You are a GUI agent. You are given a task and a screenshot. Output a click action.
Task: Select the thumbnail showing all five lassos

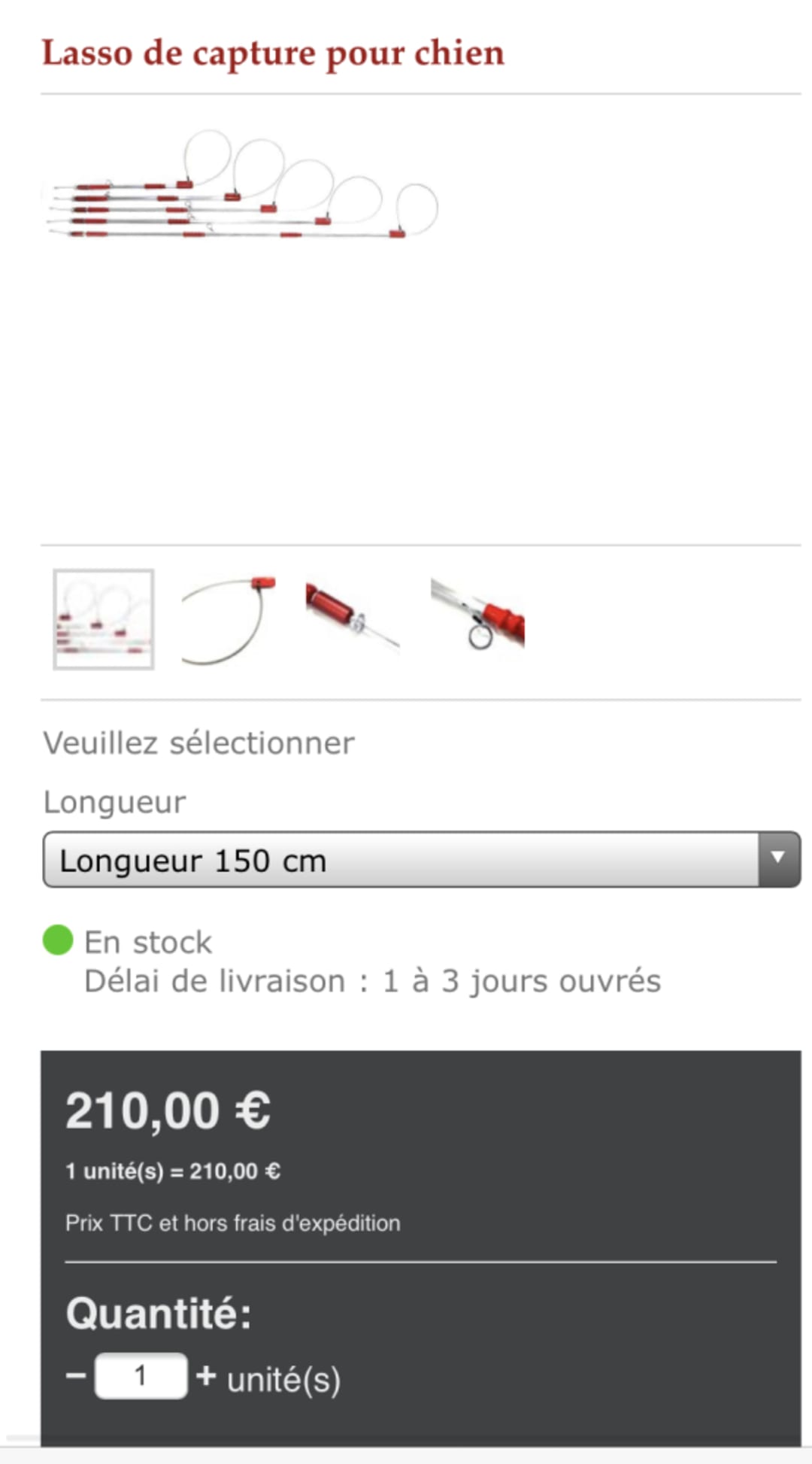[104, 619]
